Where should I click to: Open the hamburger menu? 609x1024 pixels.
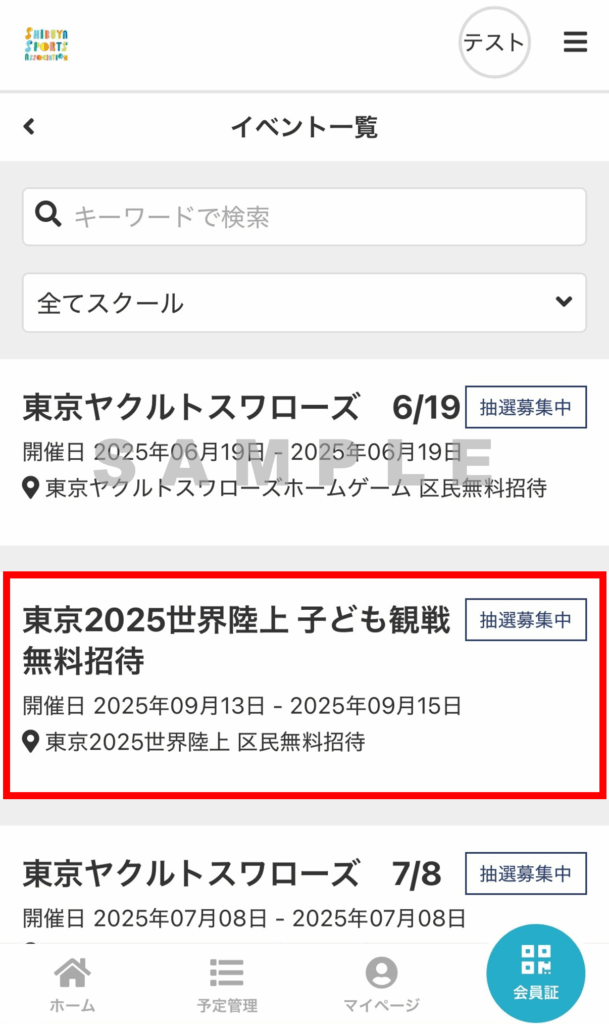pyautogui.click(x=574, y=42)
